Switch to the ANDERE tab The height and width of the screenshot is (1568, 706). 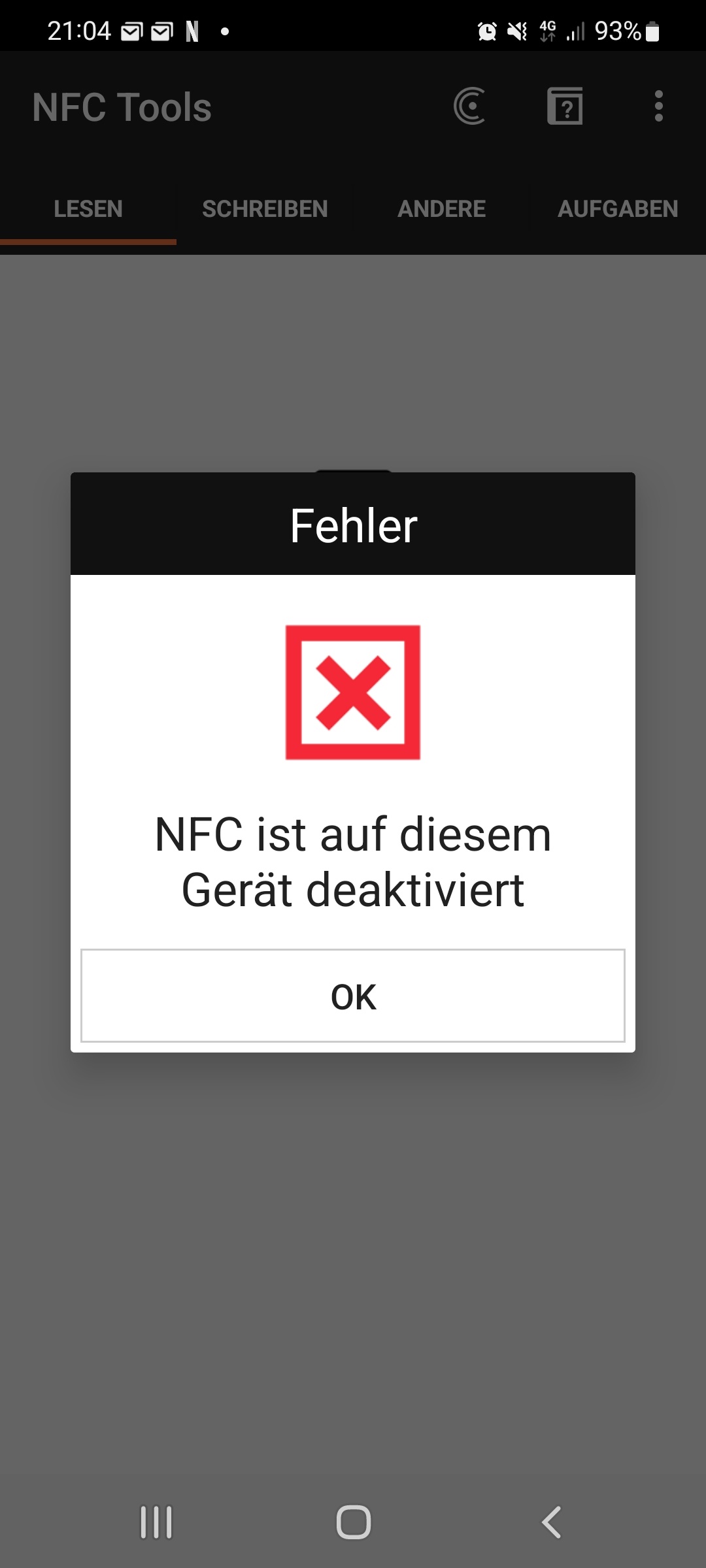[441, 209]
